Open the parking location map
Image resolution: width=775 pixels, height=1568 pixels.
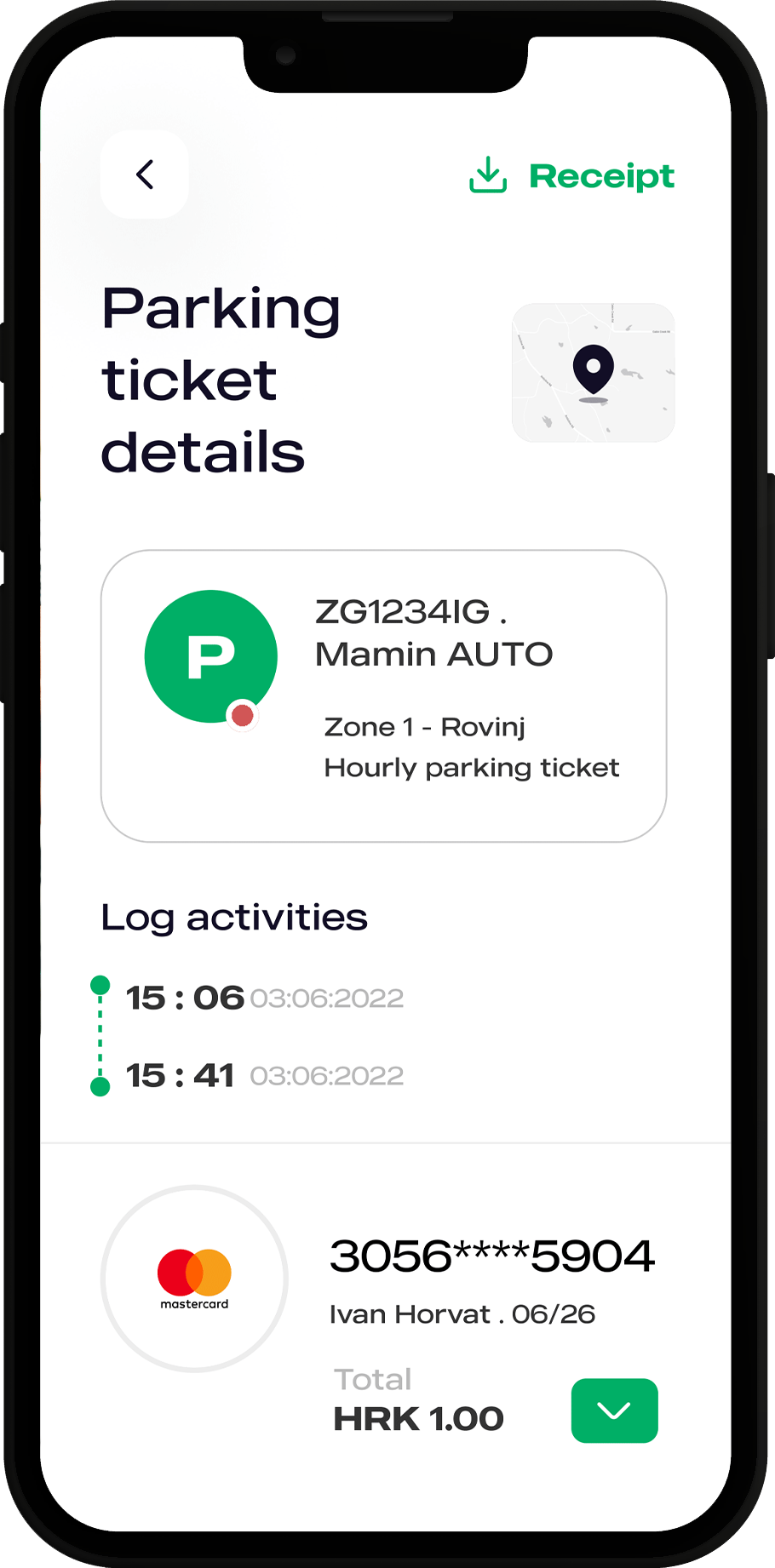click(x=593, y=373)
